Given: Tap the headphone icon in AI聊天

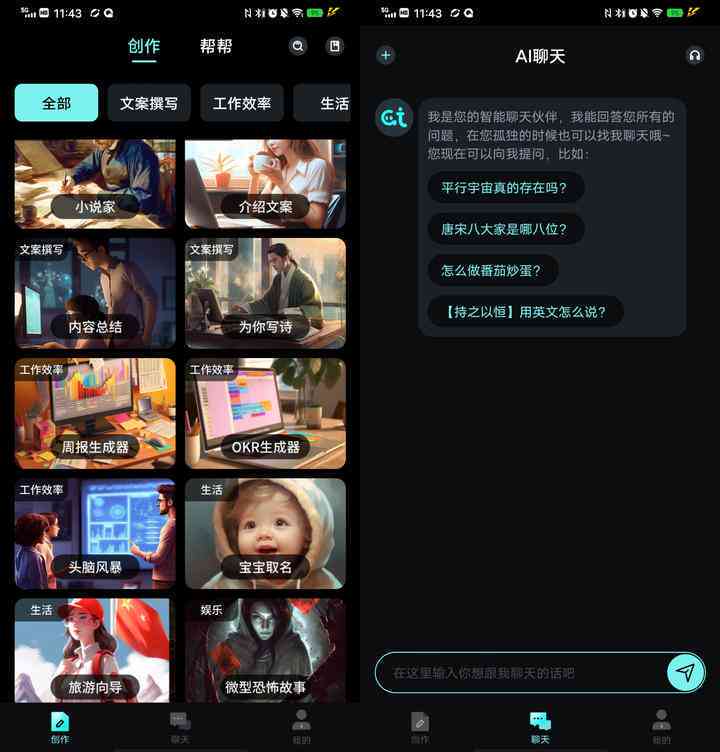Looking at the screenshot, I should click(x=695, y=56).
